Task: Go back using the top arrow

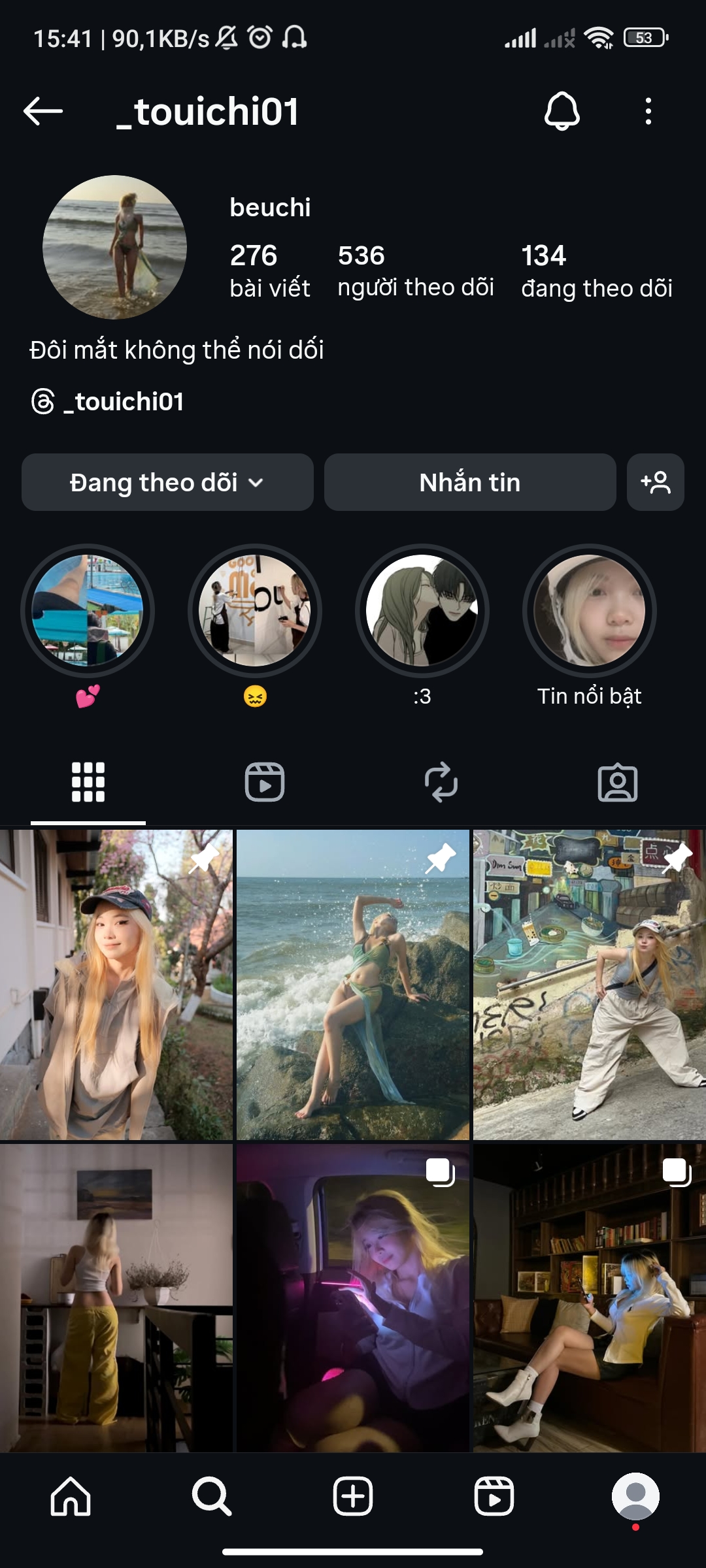Action: click(x=43, y=111)
